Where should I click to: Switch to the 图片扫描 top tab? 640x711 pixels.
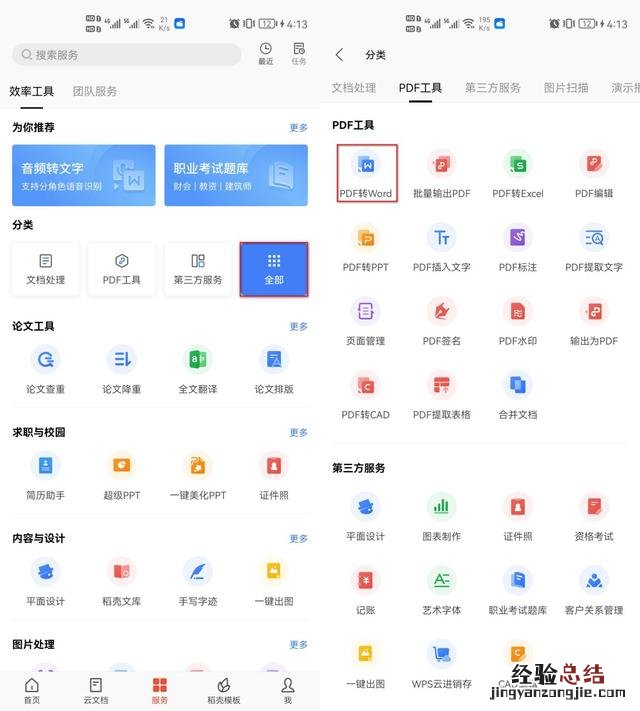point(566,88)
